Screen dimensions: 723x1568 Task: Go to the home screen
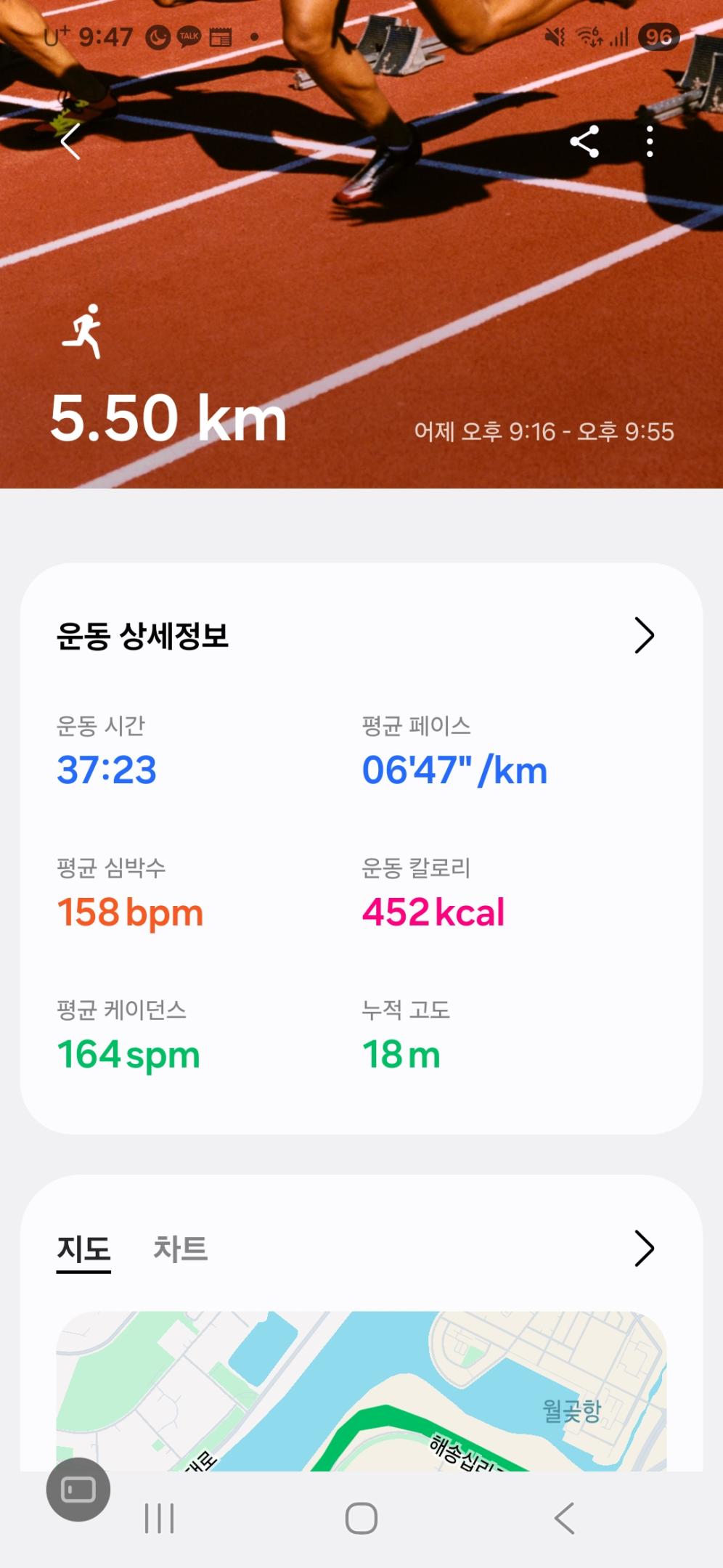[361, 1518]
